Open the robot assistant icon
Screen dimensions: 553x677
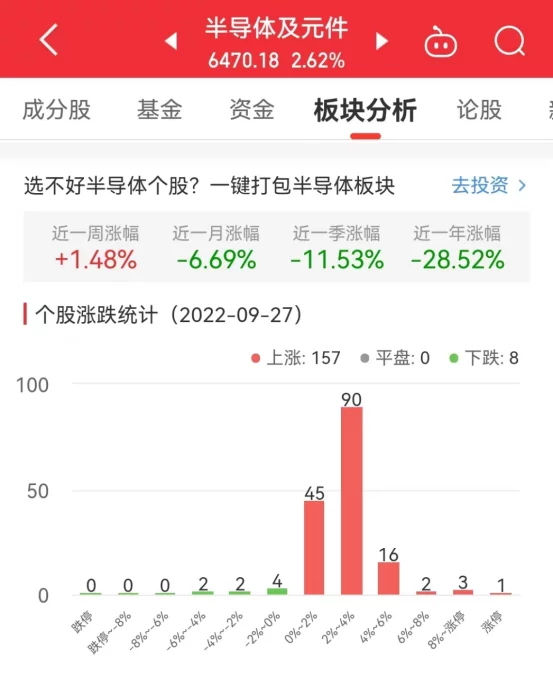click(440, 41)
